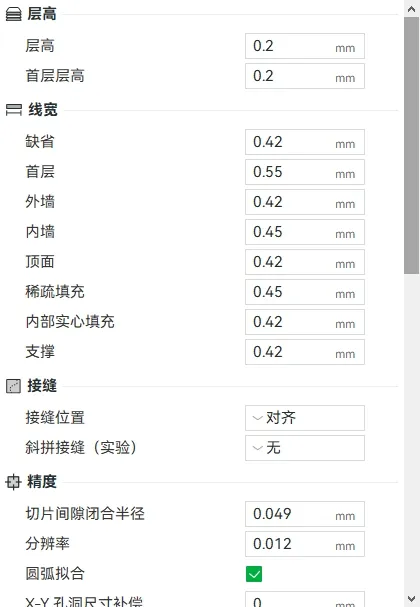This screenshot has height=607, width=420.
Task: Change the 缺省 line width field
Action: pyautogui.click(x=305, y=142)
